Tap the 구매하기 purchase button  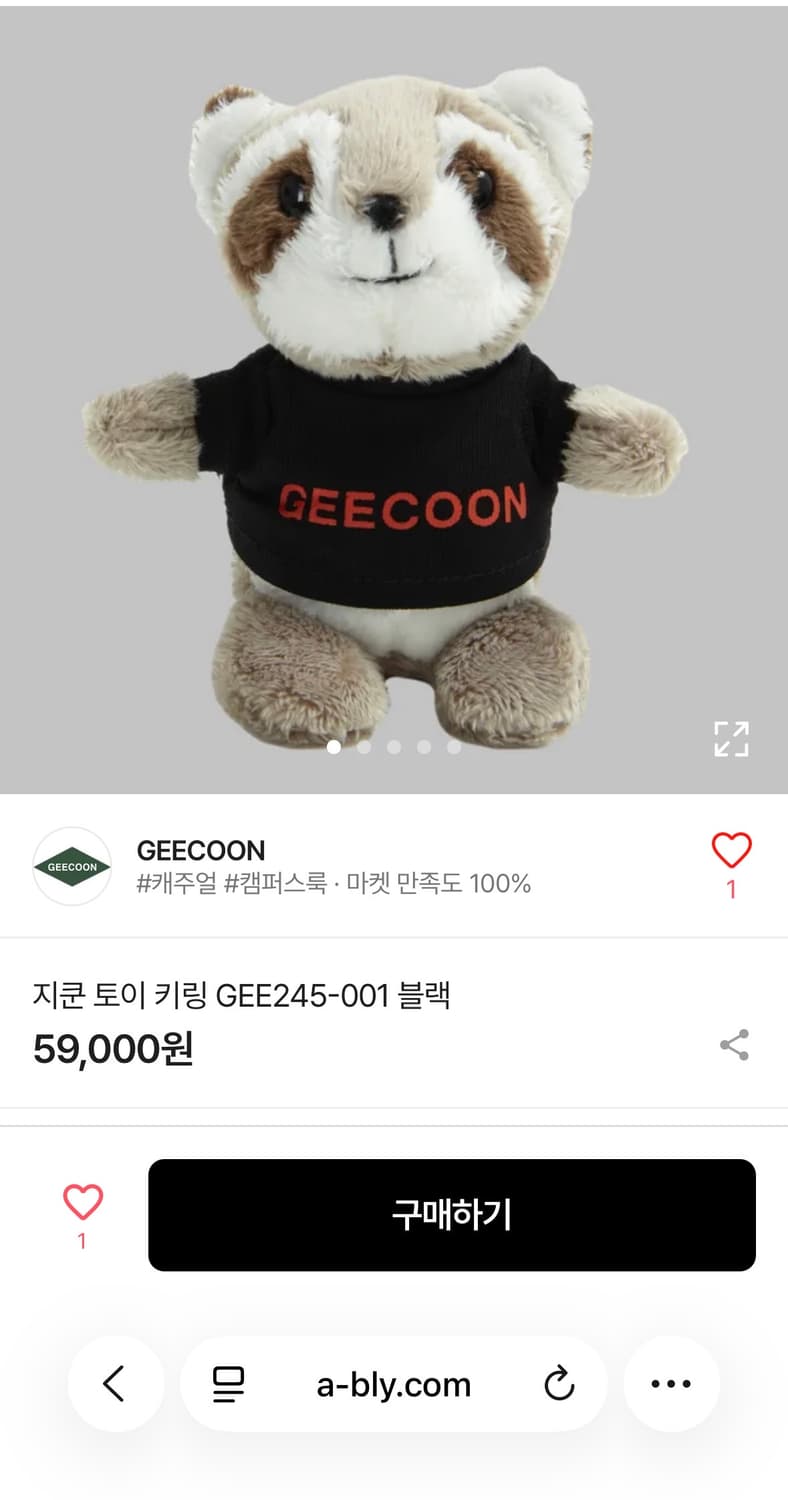452,1215
